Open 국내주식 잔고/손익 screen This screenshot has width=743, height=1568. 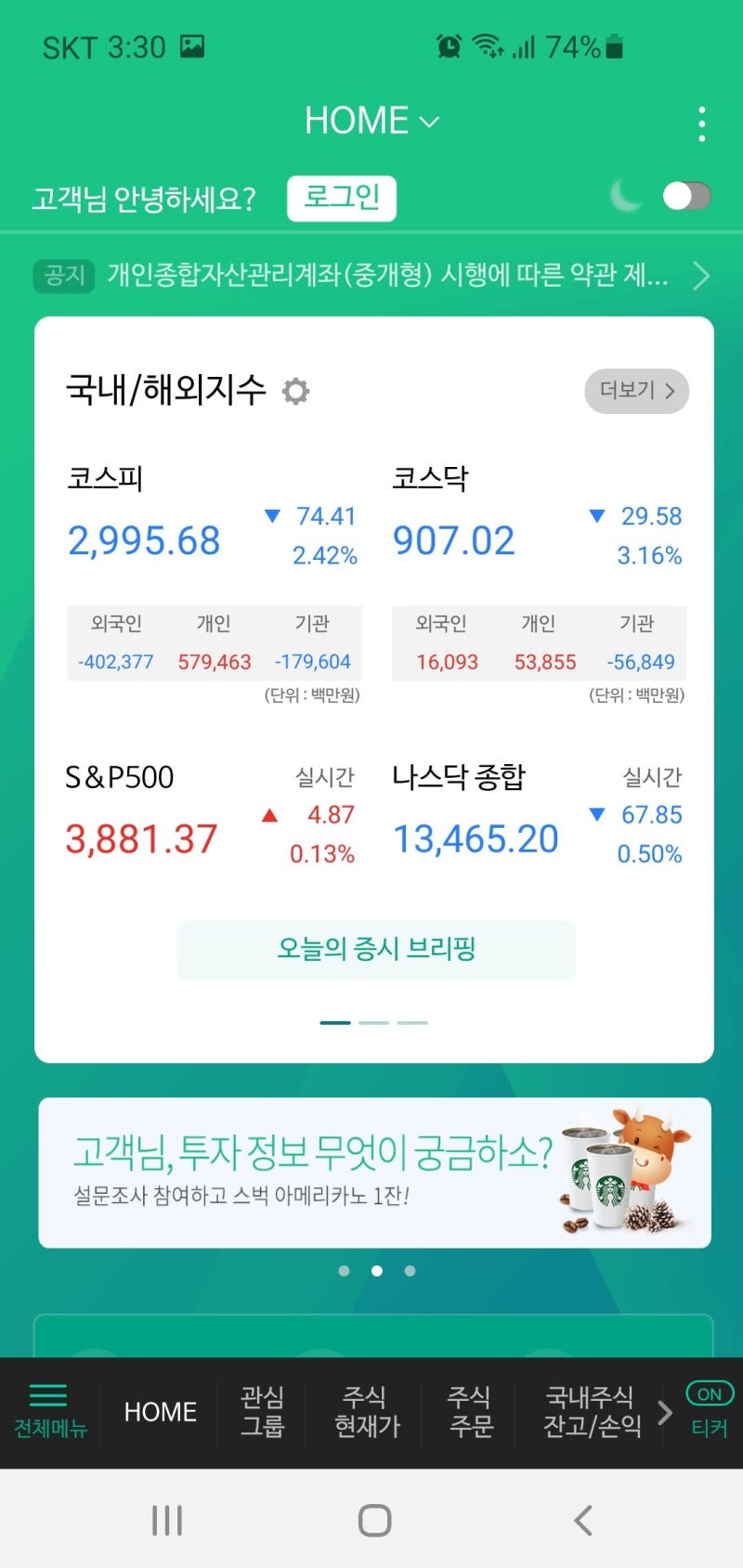[592, 1413]
